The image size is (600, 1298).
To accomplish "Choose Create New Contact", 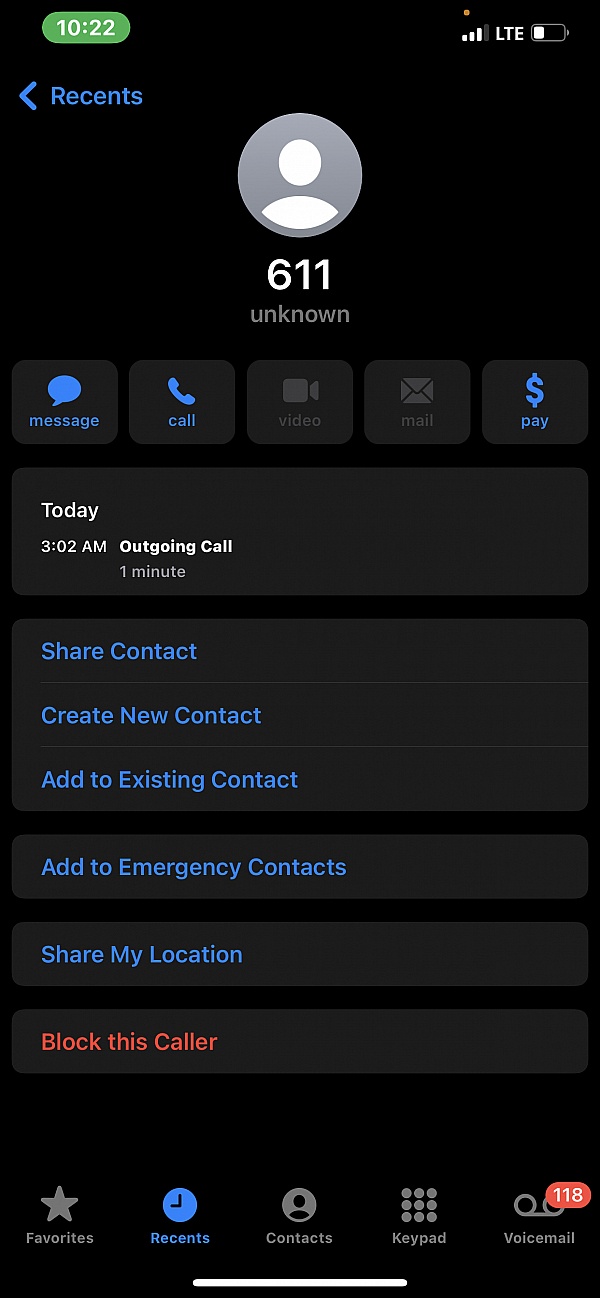I will tap(151, 715).
